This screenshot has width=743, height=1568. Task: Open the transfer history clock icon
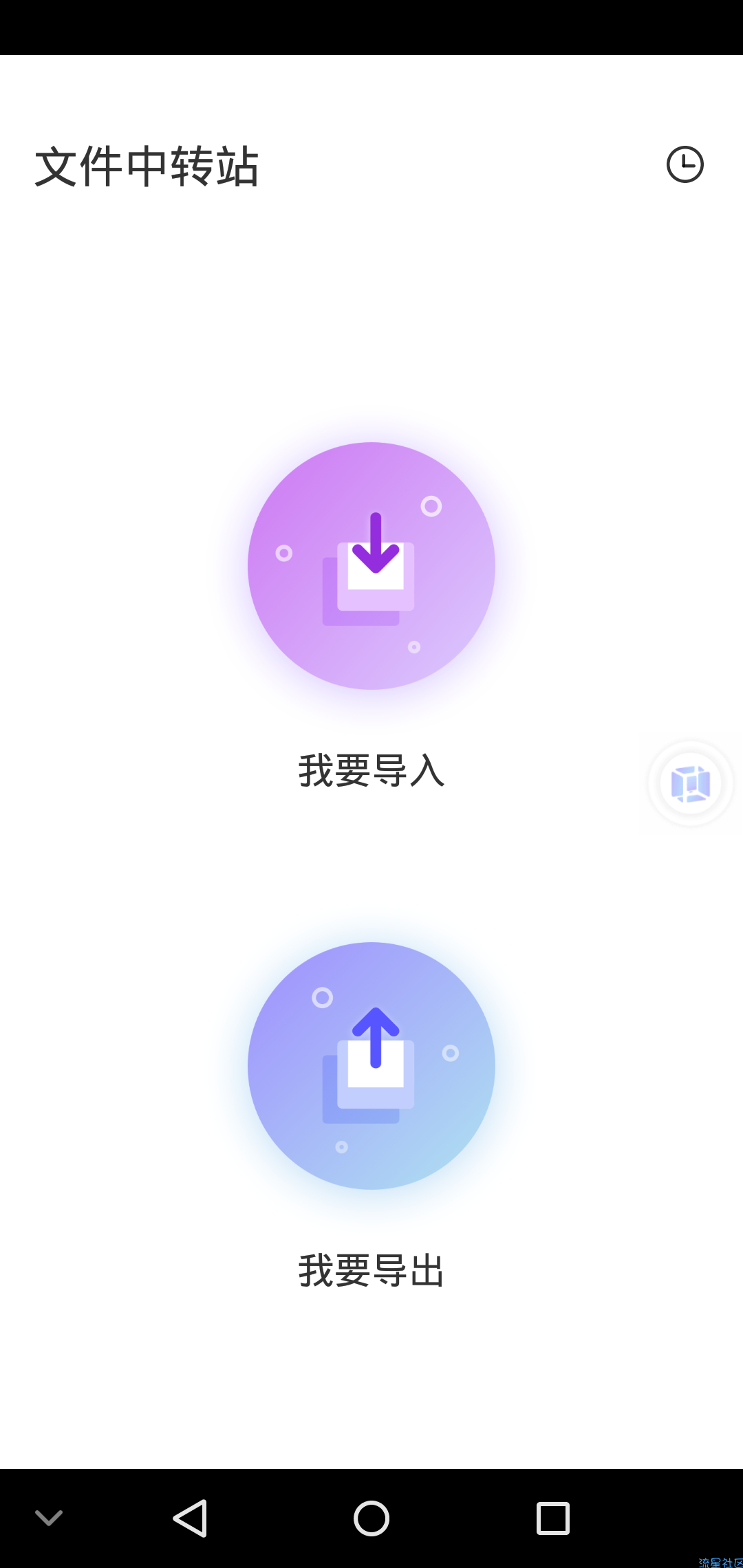(685, 165)
